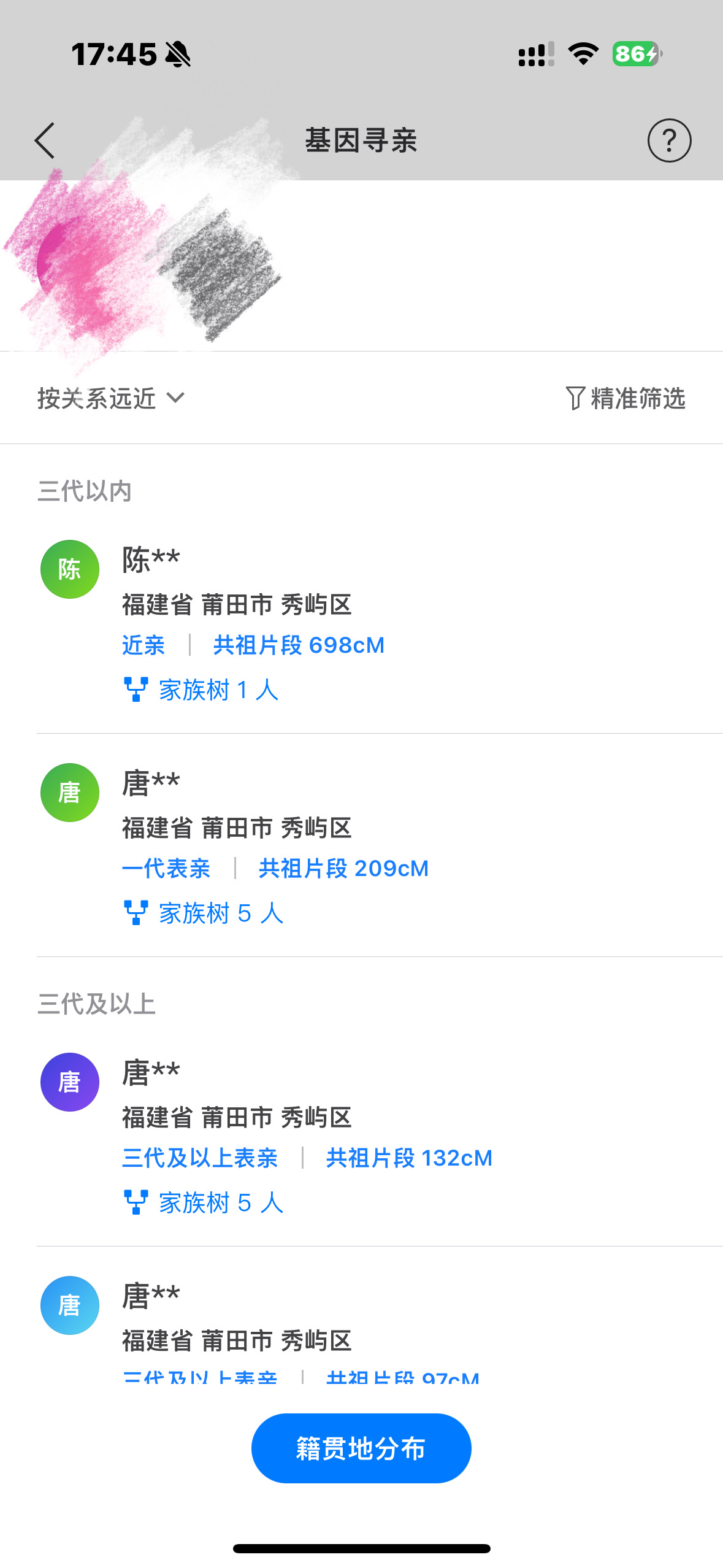Open 精准筛选 filter options
Image resolution: width=723 pixels, height=1568 pixels.
(x=625, y=398)
